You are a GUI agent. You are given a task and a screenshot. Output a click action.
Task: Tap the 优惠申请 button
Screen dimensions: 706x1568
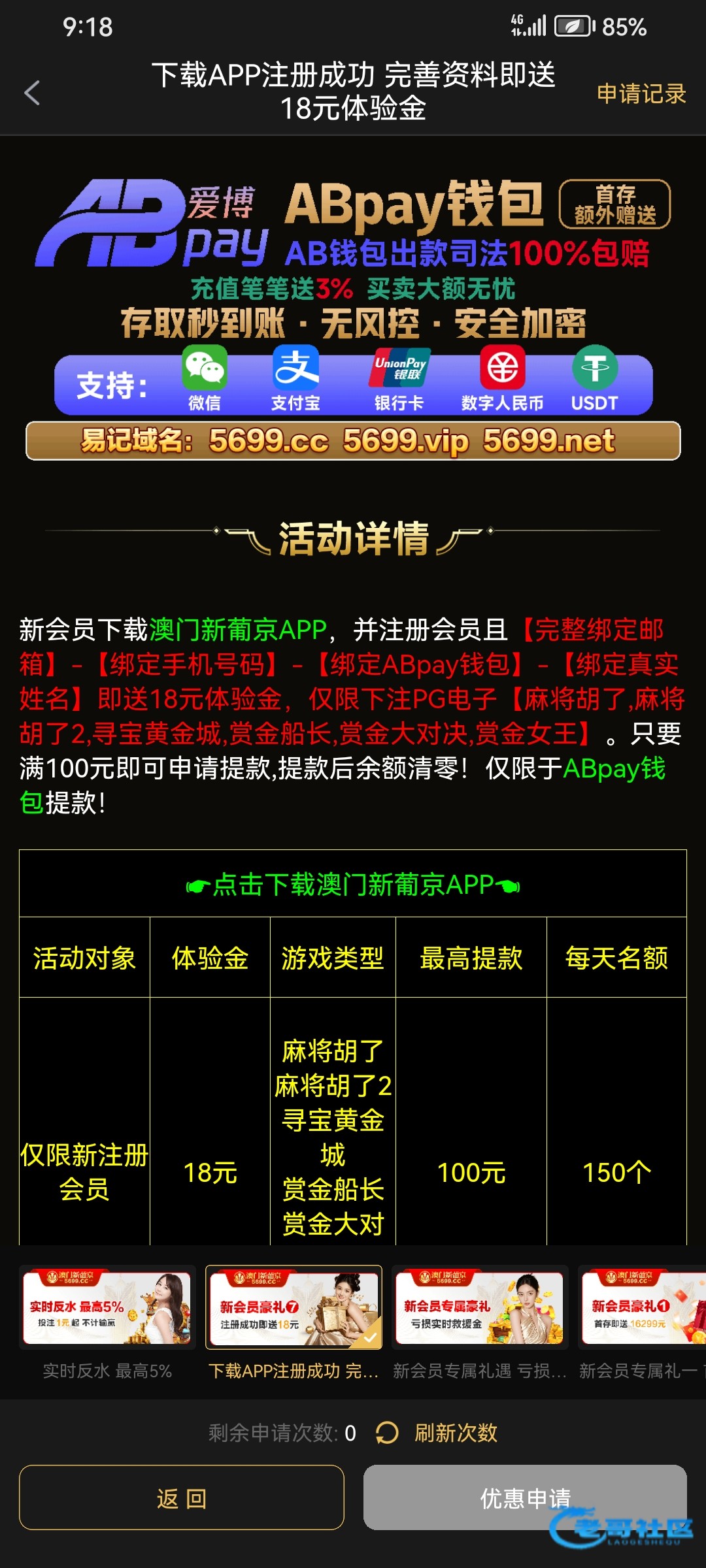[525, 1497]
